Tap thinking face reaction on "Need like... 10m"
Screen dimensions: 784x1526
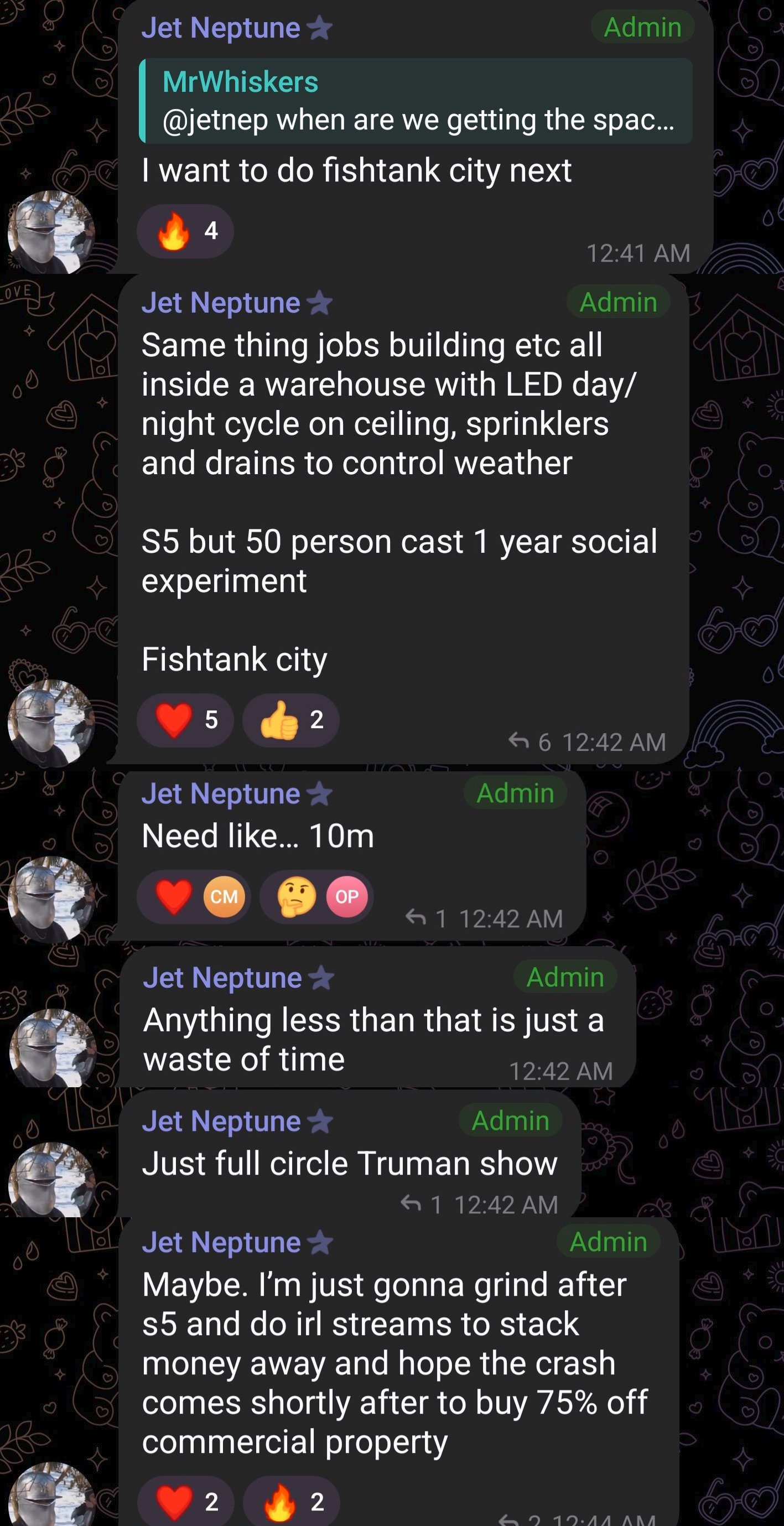316,897
